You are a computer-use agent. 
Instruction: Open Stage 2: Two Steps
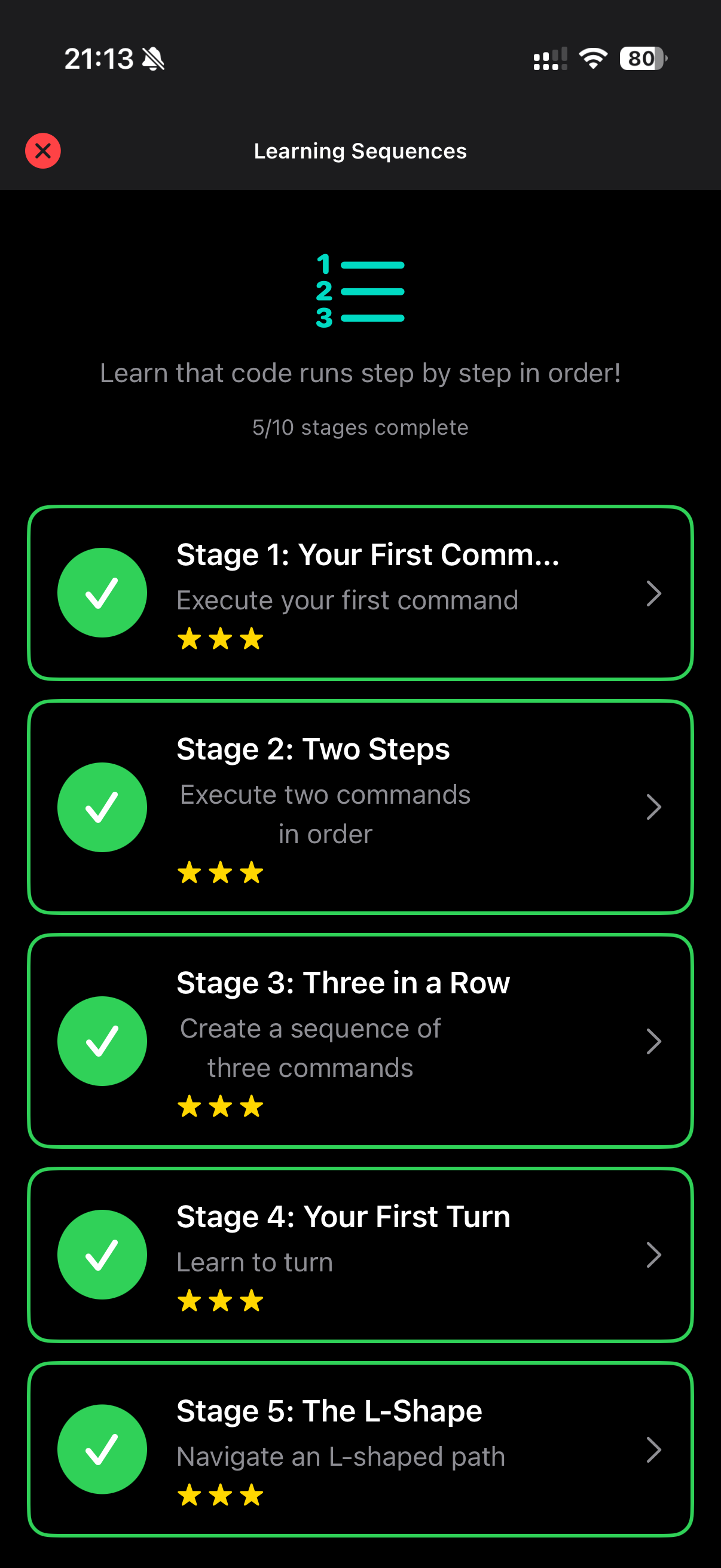tap(360, 807)
